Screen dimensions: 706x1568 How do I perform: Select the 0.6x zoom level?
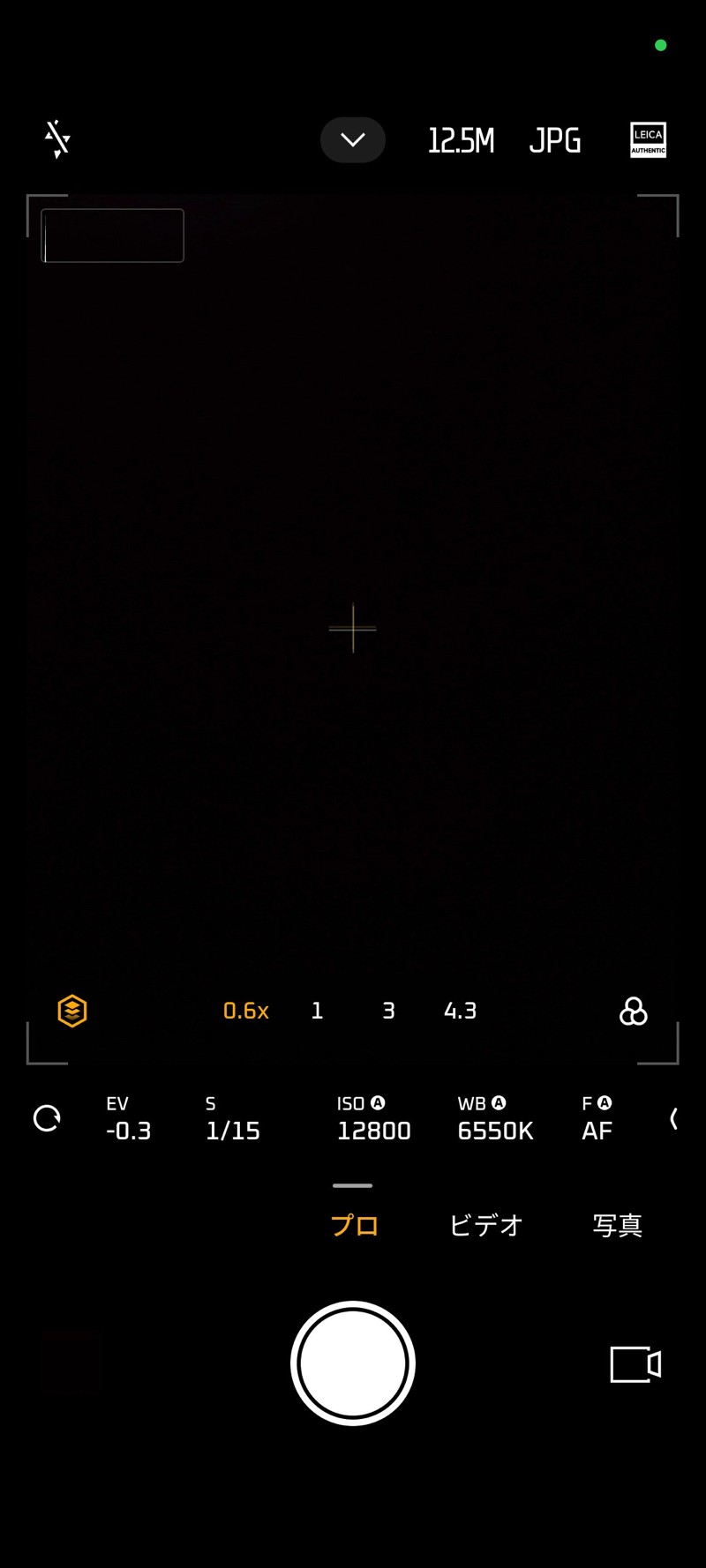click(245, 1011)
